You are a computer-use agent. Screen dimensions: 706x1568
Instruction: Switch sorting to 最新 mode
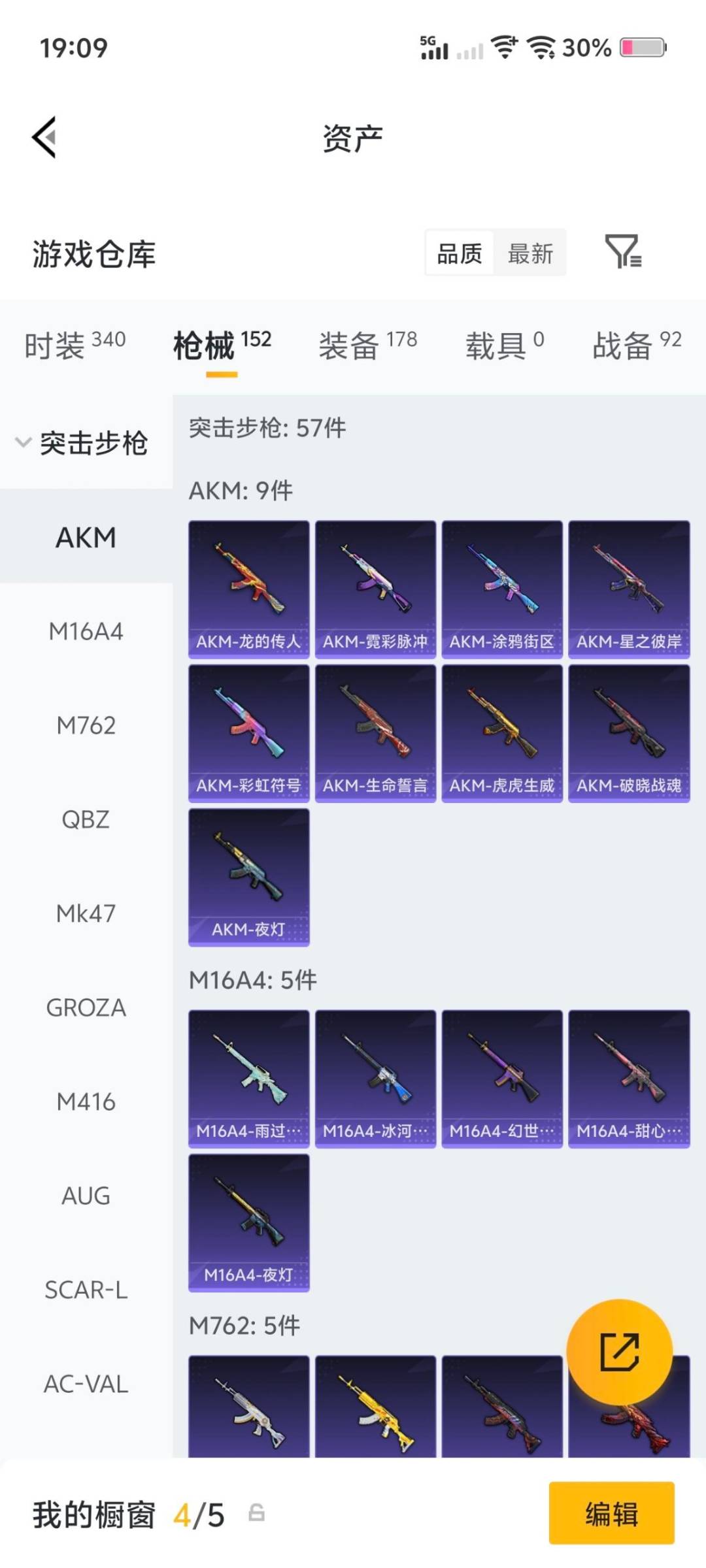(x=531, y=253)
